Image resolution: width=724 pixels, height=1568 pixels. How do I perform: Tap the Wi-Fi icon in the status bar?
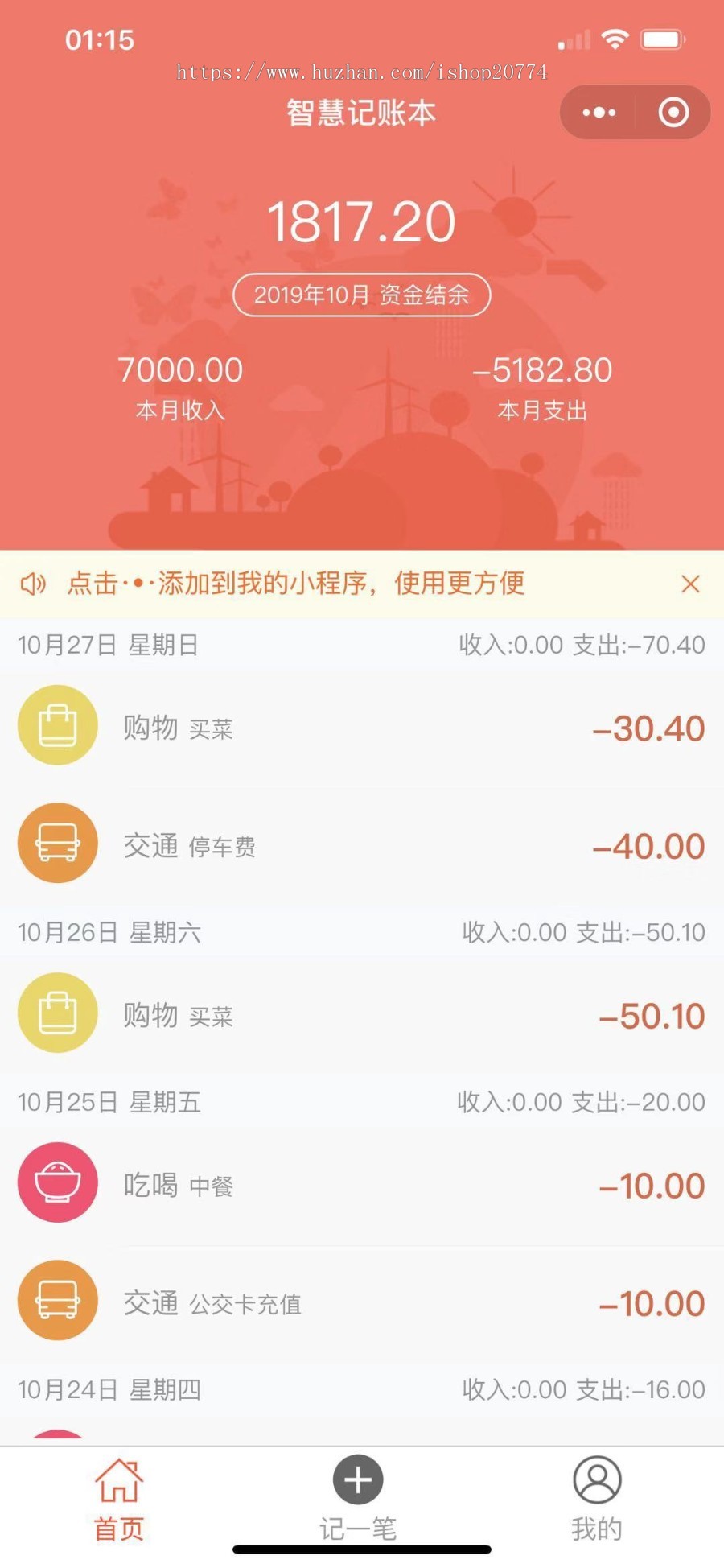click(612, 38)
